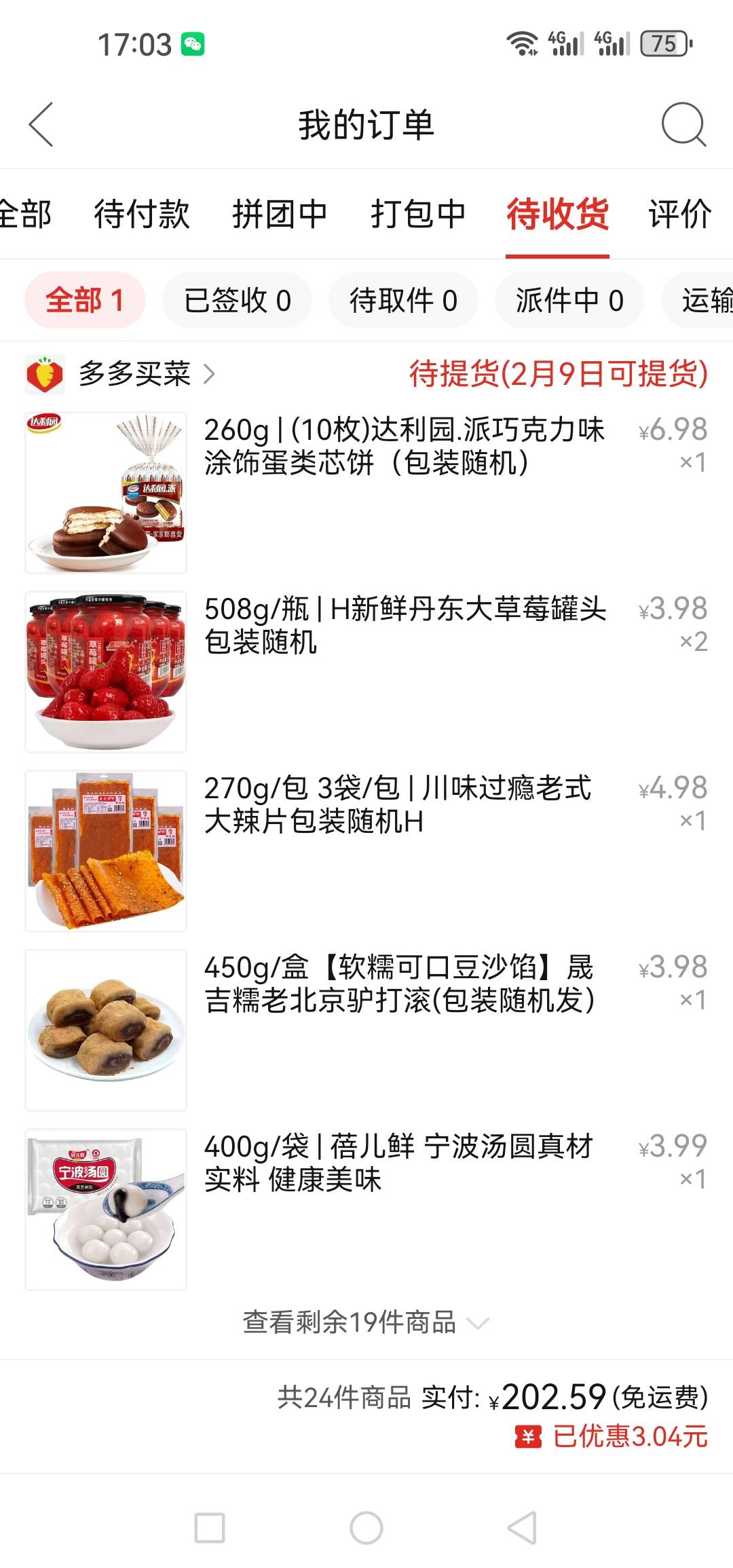The image size is (733, 1568).
Task: Open the system recent apps button
Action: 210,1528
